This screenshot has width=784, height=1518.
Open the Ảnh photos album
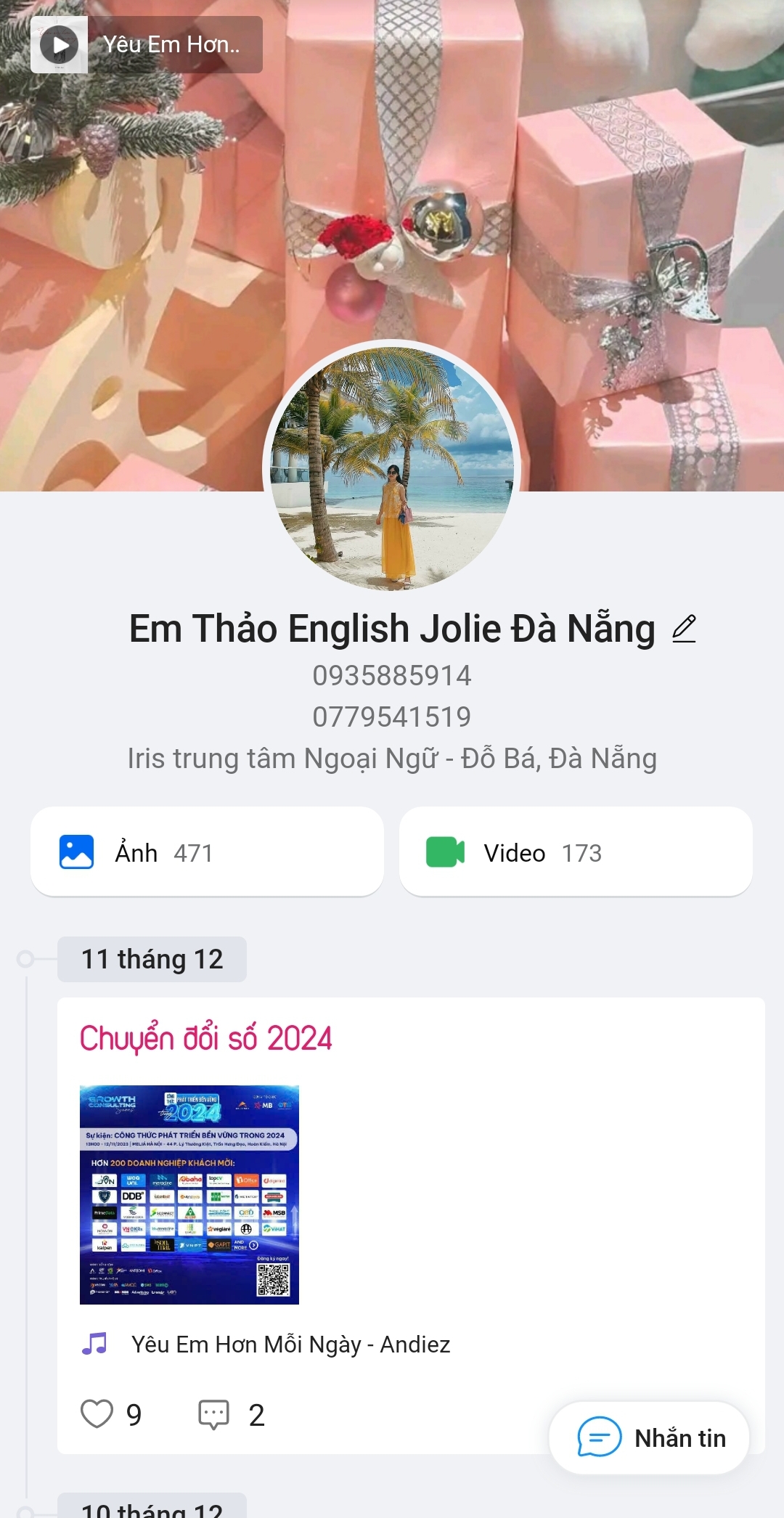(x=207, y=852)
